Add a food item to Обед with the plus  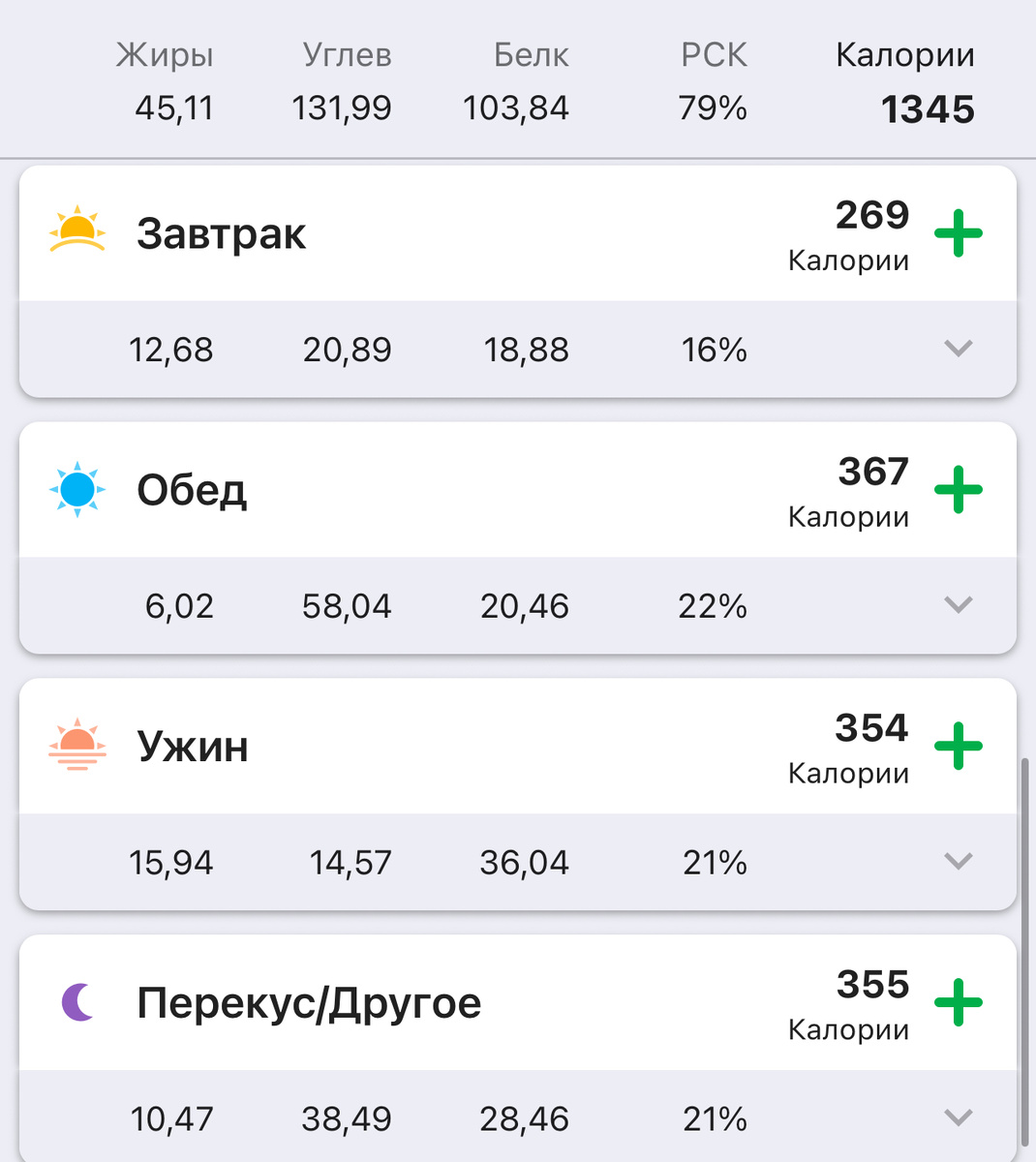959,490
